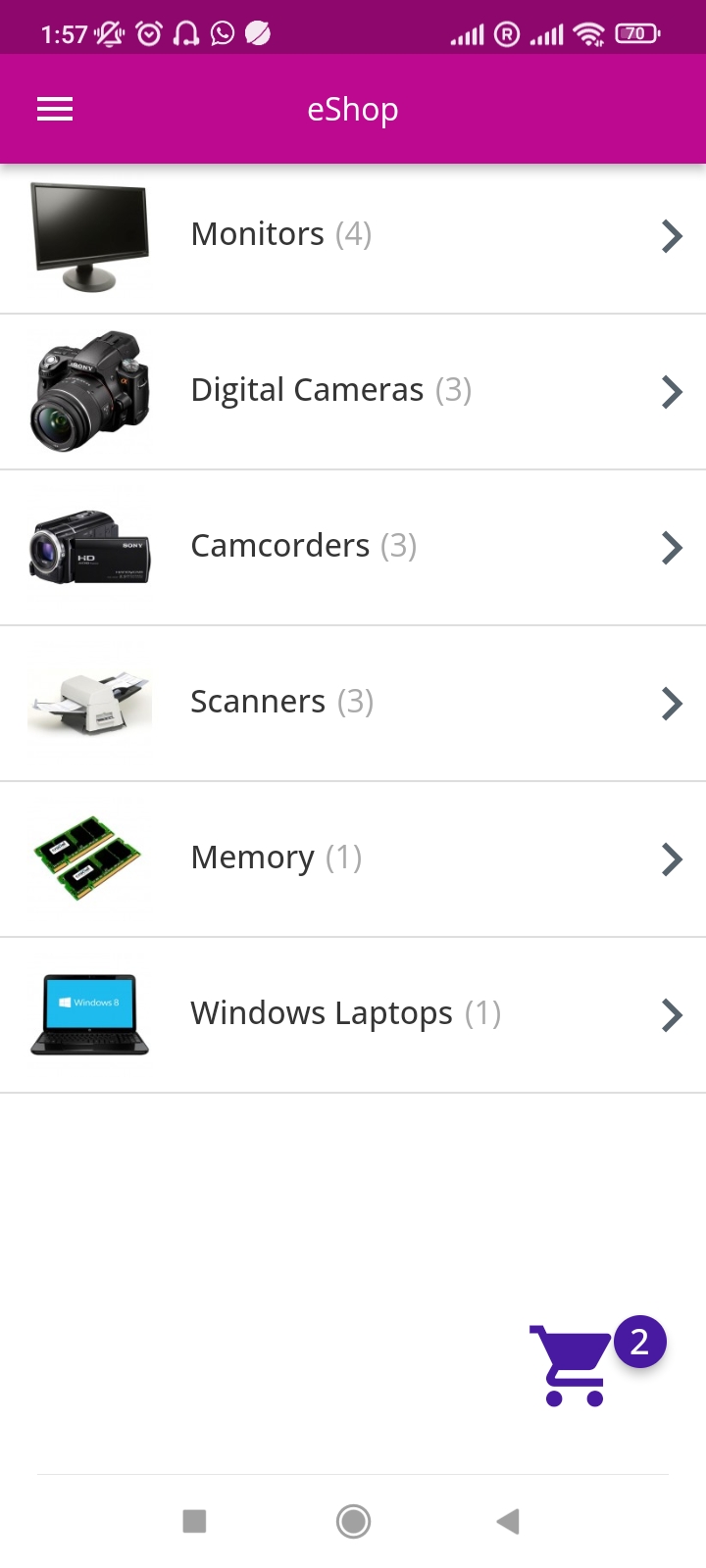Open the Monitors category

[353, 235]
